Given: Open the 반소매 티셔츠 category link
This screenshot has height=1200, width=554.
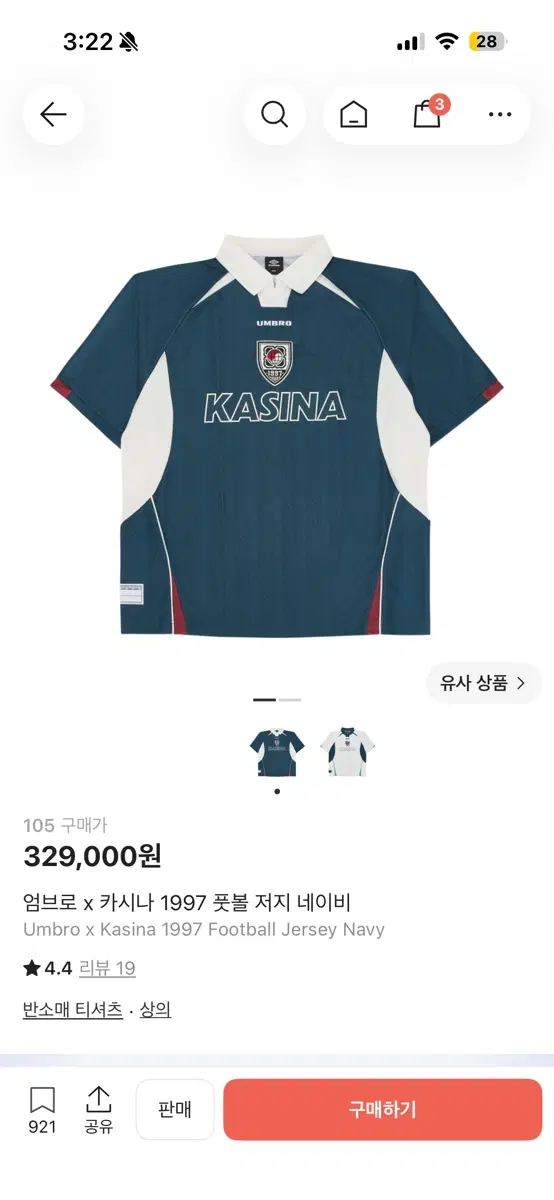Looking at the screenshot, I should tap(73, 1010).
